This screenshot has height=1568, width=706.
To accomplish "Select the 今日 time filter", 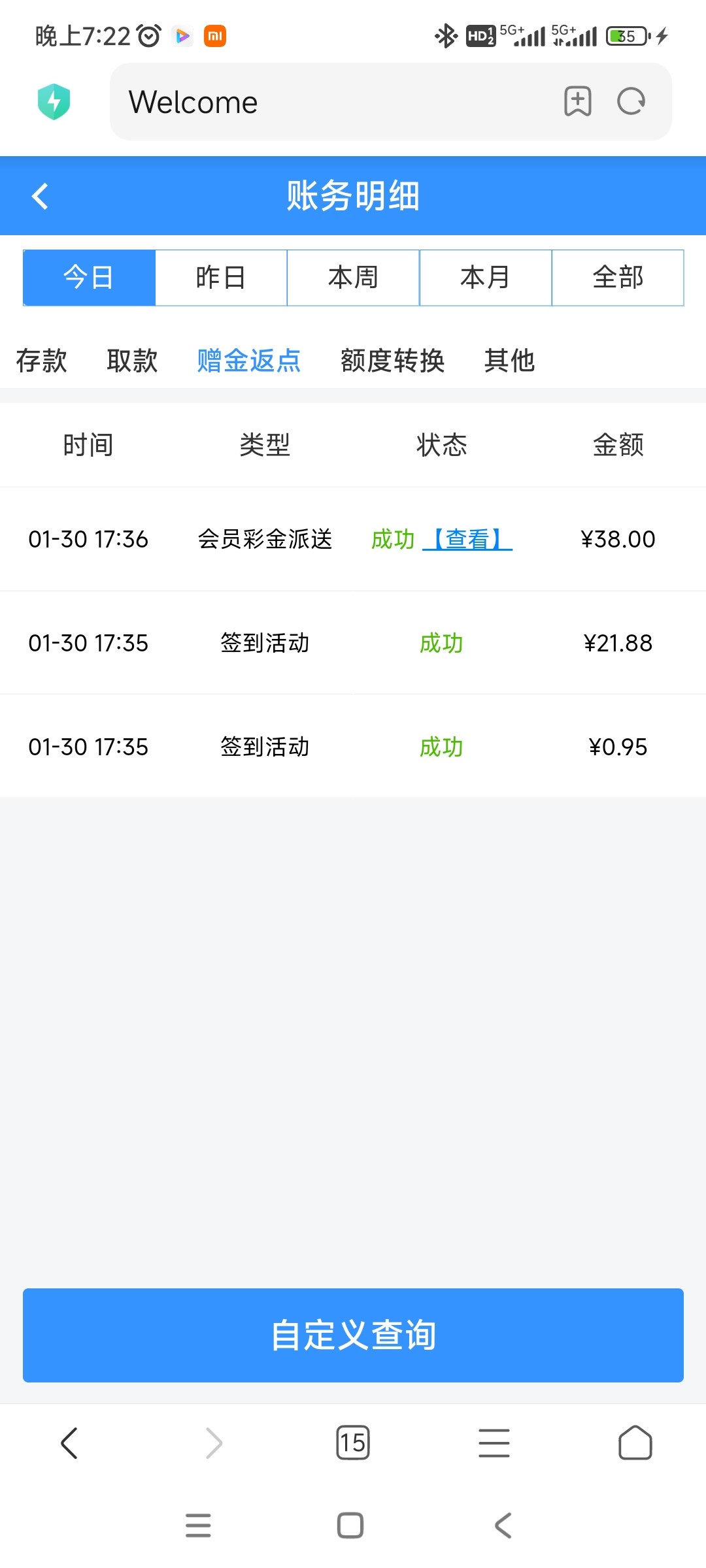I will pos(89,278).
